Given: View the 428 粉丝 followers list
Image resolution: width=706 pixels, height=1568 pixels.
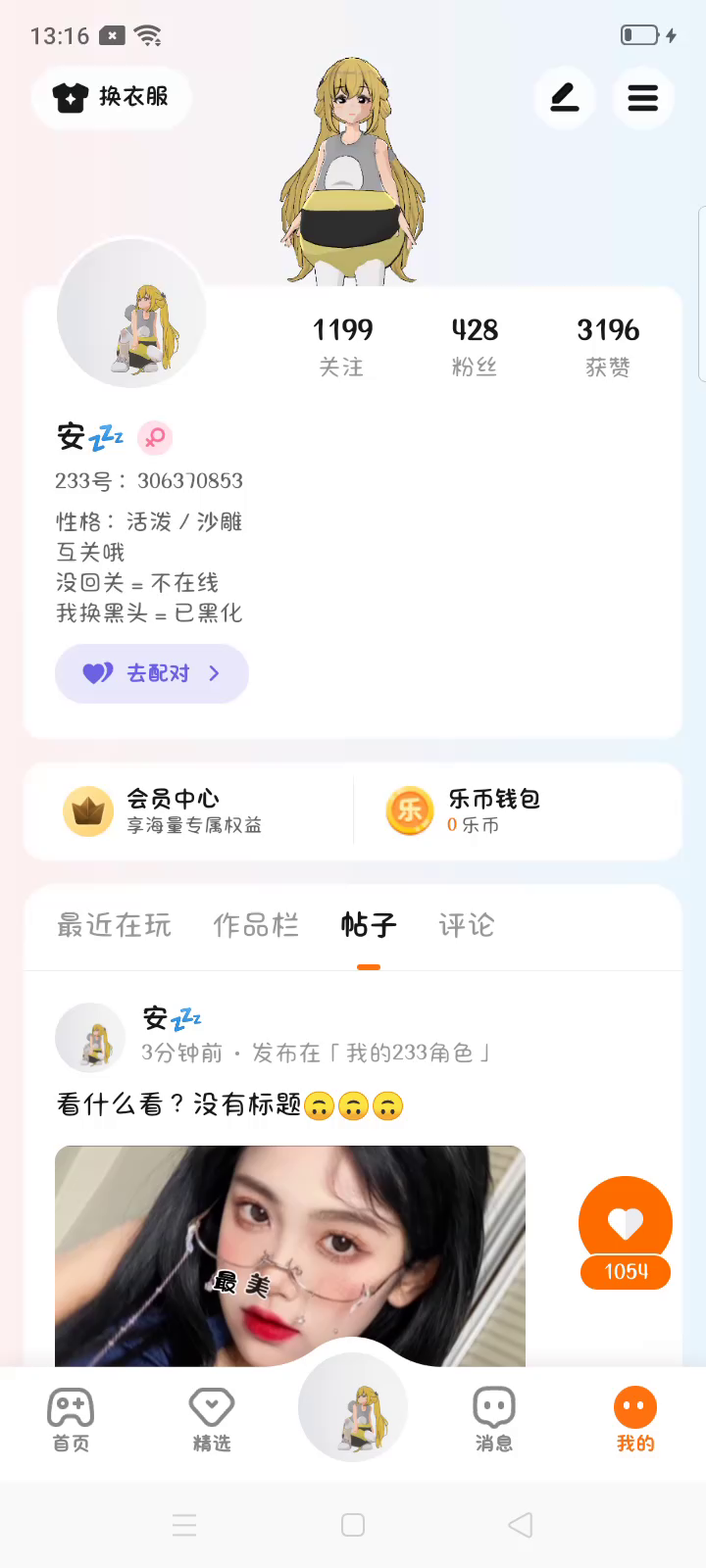Looking at the screenshot, I should click(475, 346).
